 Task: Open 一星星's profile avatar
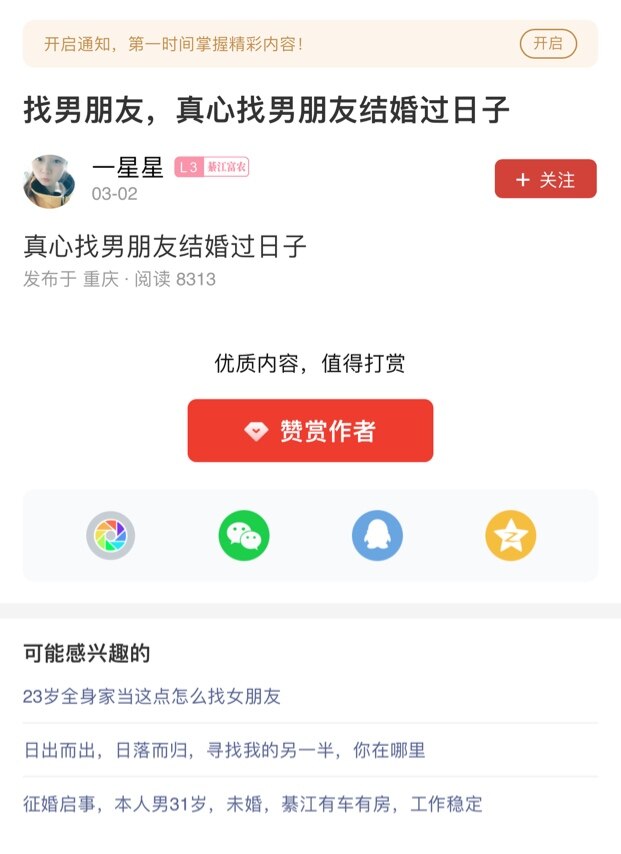click(49, 181)
